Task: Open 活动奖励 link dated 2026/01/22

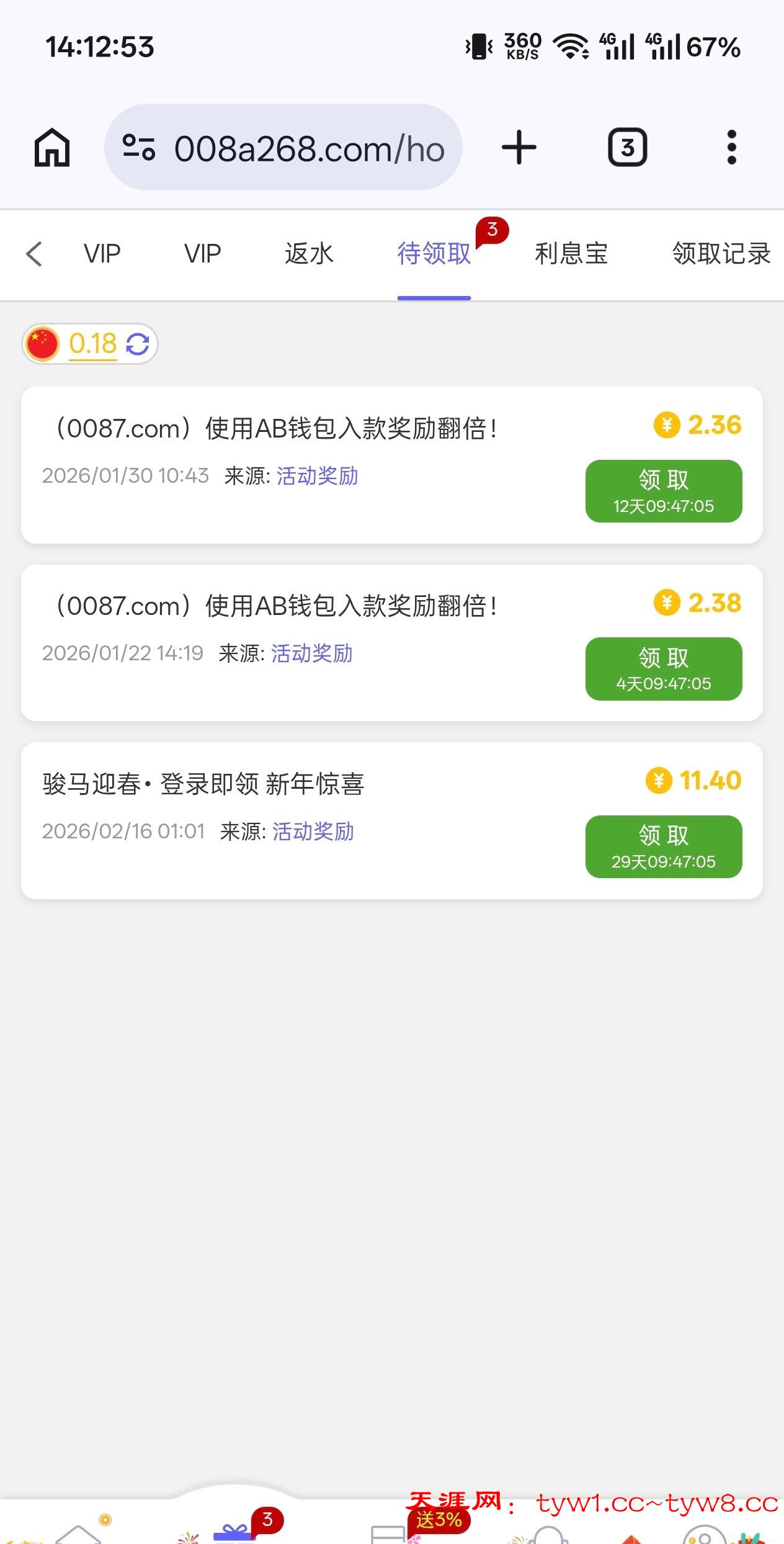Action: [x=312, y=653]
